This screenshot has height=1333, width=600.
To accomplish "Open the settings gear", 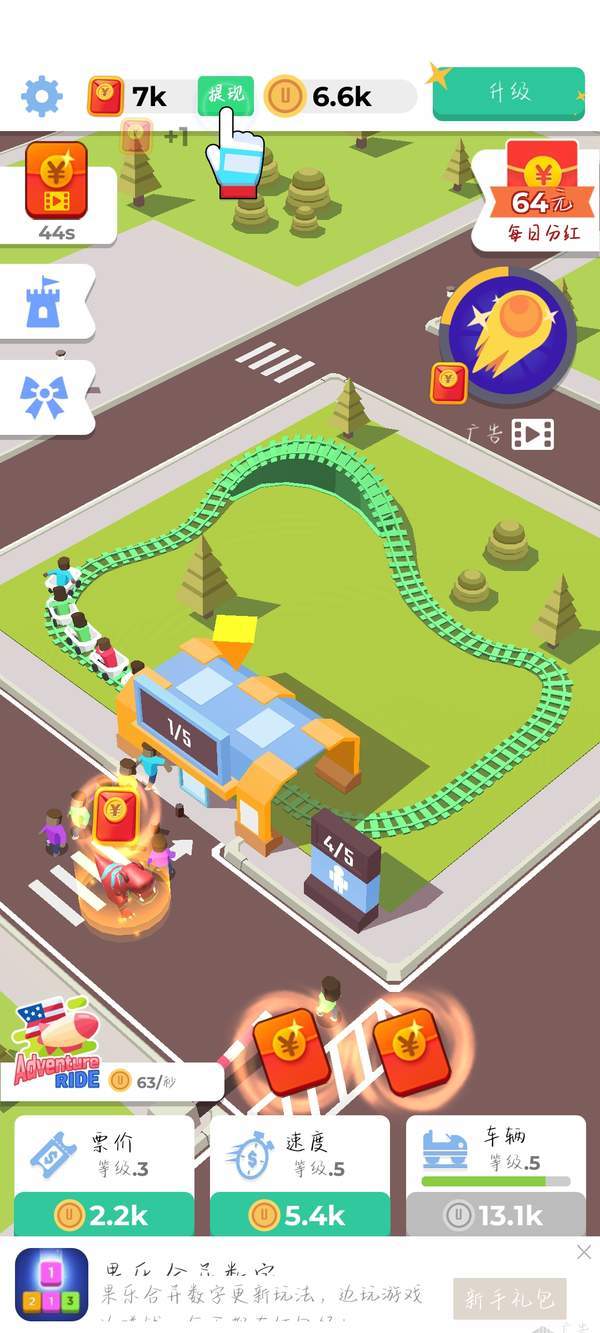I will pyautogui.click(x=42, y=97).
